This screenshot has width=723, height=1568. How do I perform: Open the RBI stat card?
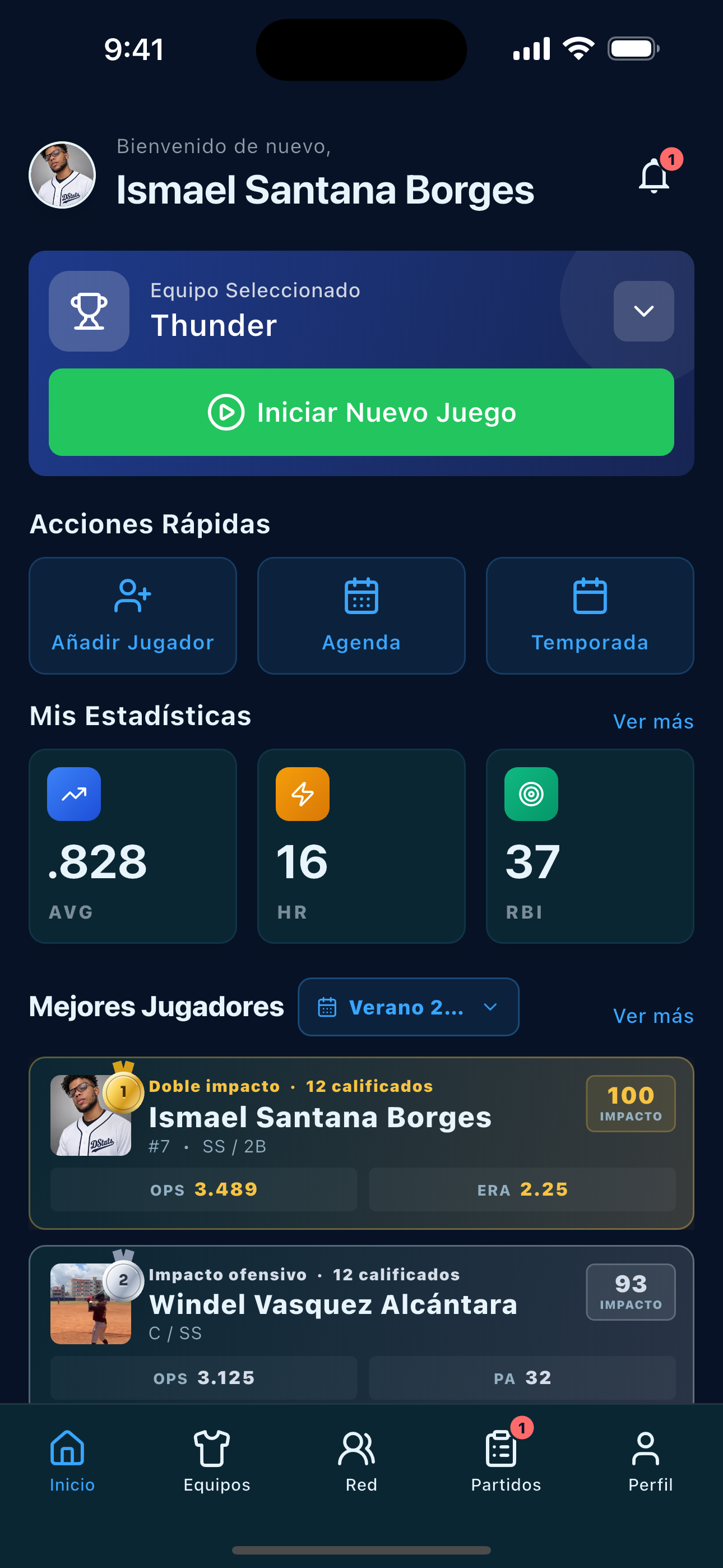pos(590,846)
